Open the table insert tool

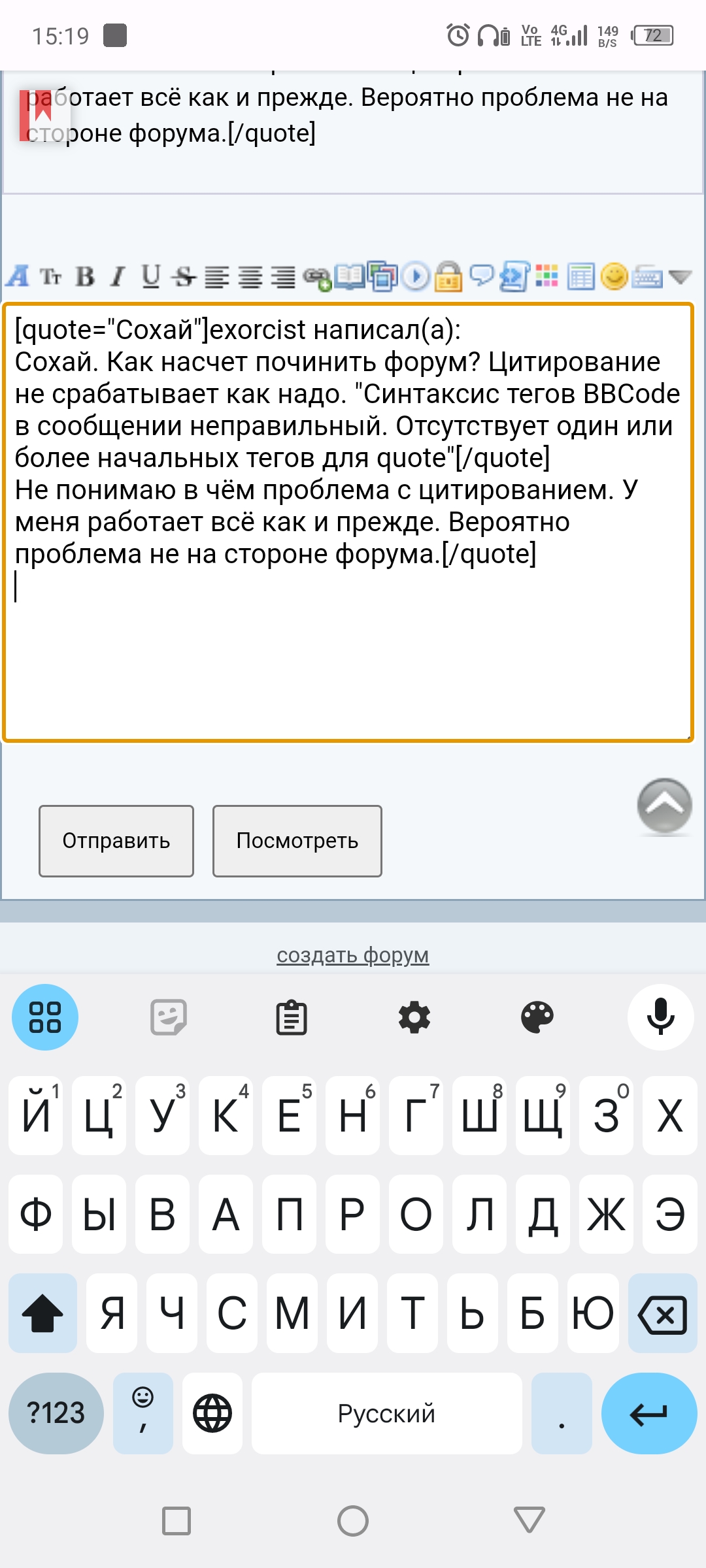pos(580,276)
